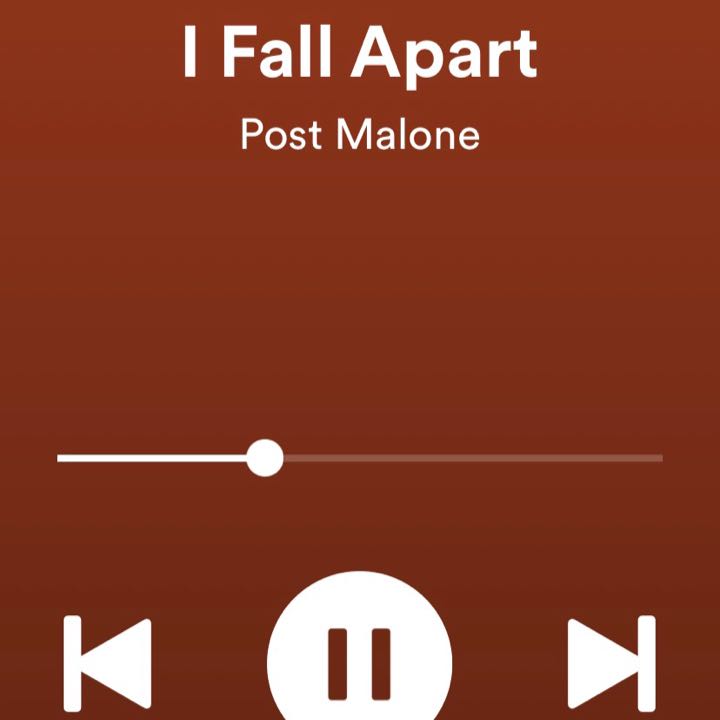Go back to the previous track
The image size is (720, 720).
click(x=107, y=662)
